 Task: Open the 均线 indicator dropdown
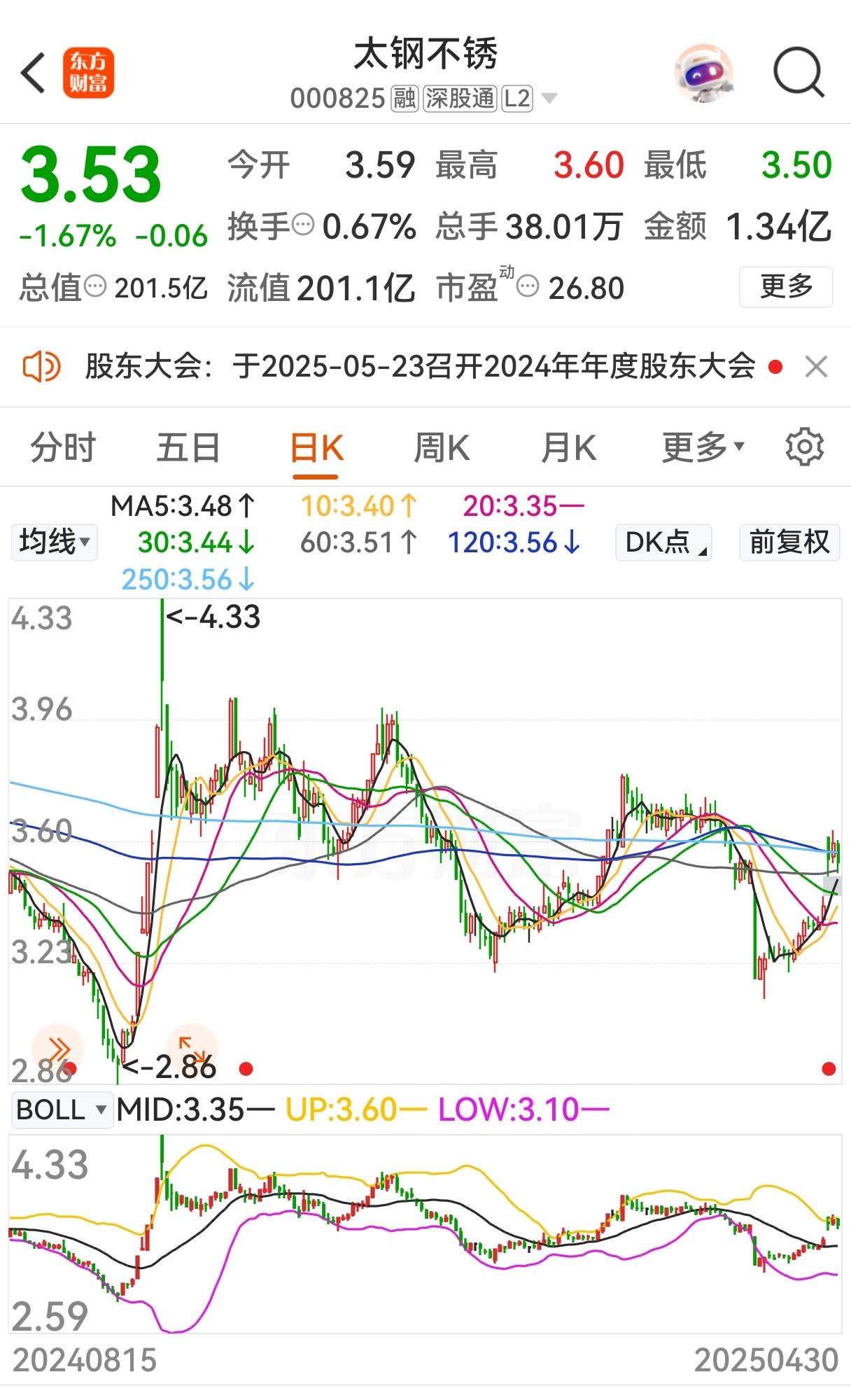pyautogui.click(x=55, y=542)
